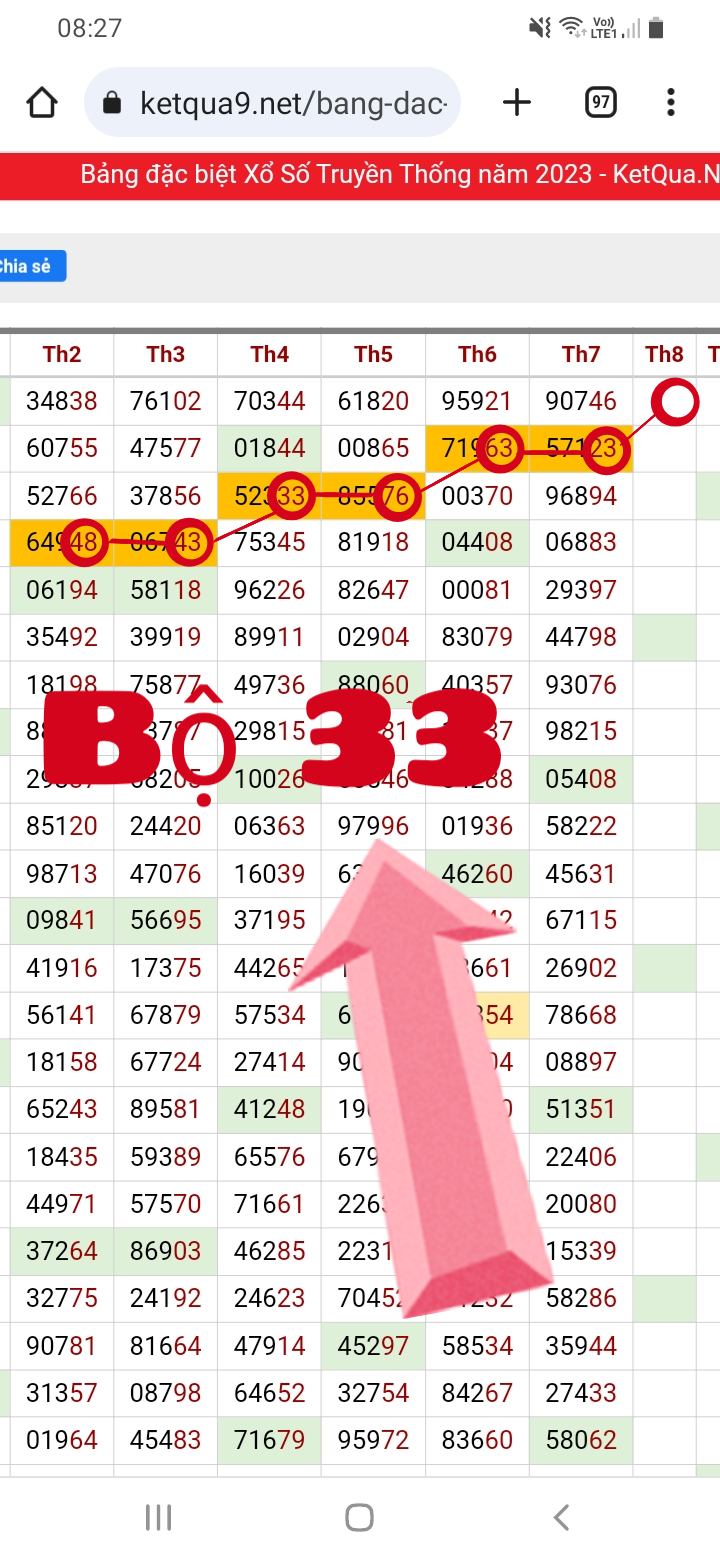This screenshot has height=1560, width=720.
Task: Open the browser overflow menu
Action: click(x=671, y=102)
